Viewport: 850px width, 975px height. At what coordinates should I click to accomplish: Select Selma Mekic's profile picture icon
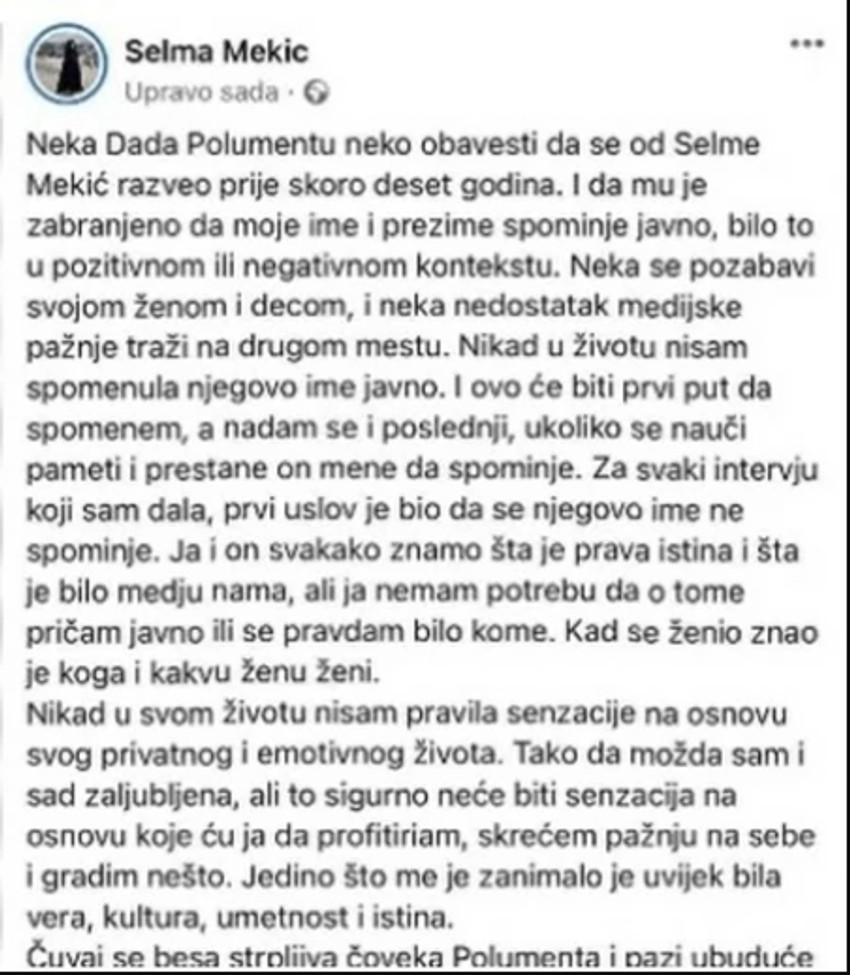pos(66,62)
